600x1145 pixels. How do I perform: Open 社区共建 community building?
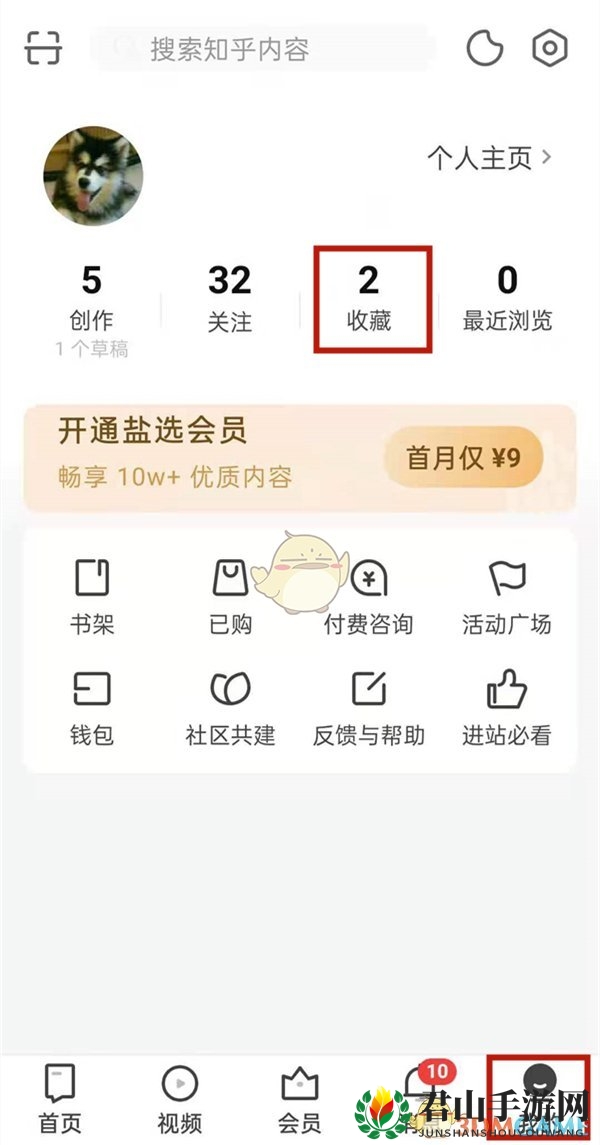pyautogui.click(x=230, y=709)
